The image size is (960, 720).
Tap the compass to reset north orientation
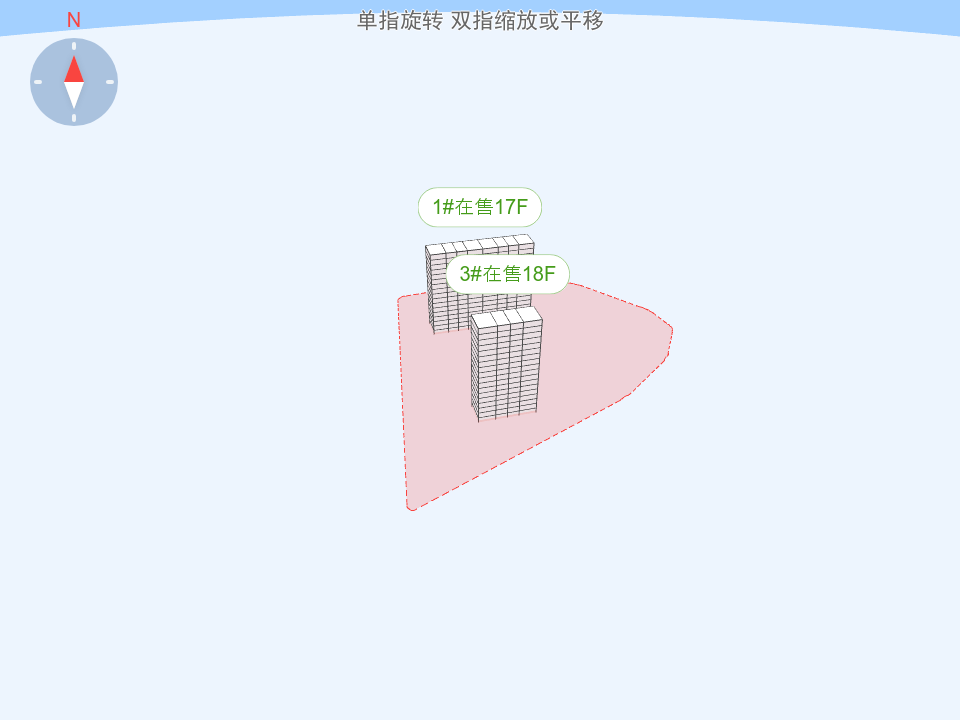74,82
